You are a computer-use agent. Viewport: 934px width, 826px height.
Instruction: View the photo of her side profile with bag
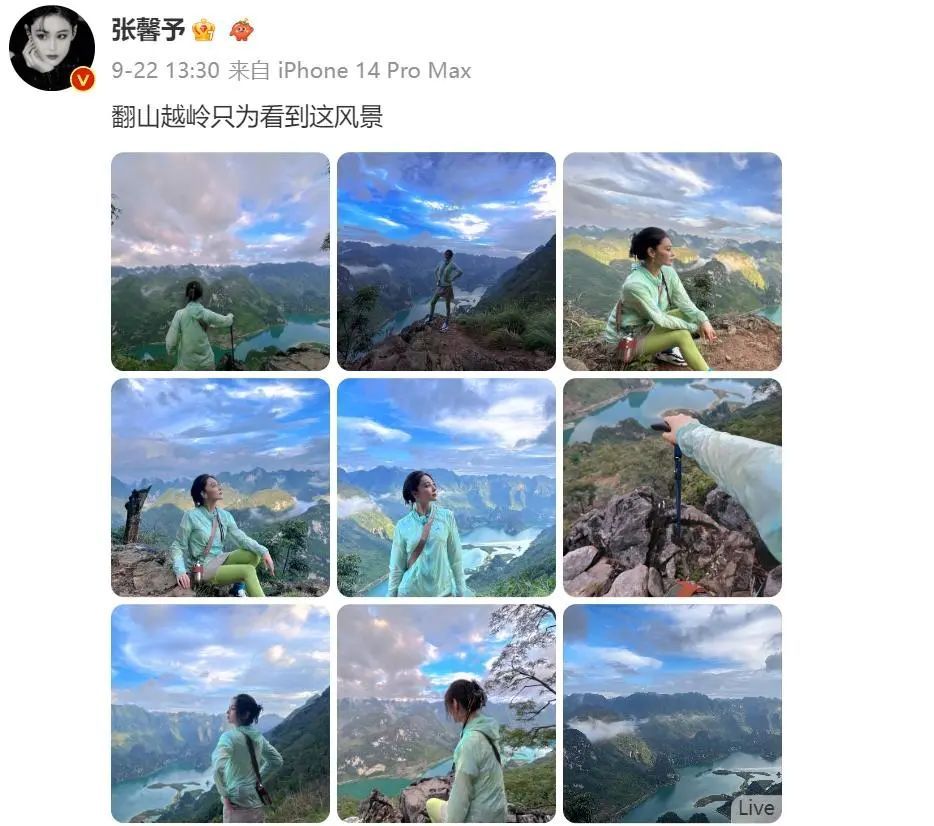coord(220,713)
